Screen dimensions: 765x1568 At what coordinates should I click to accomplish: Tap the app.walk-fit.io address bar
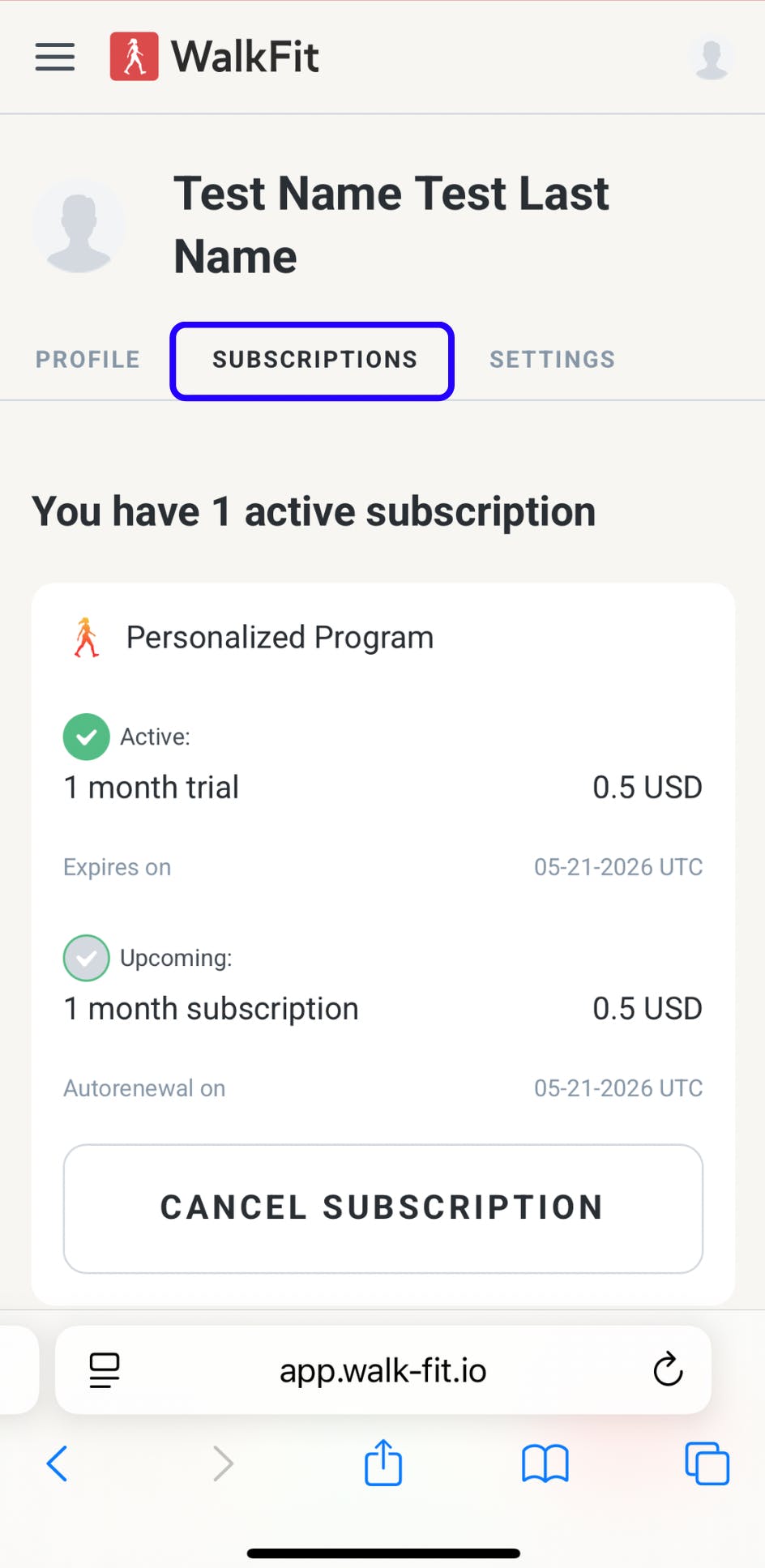coord(382,1370)
